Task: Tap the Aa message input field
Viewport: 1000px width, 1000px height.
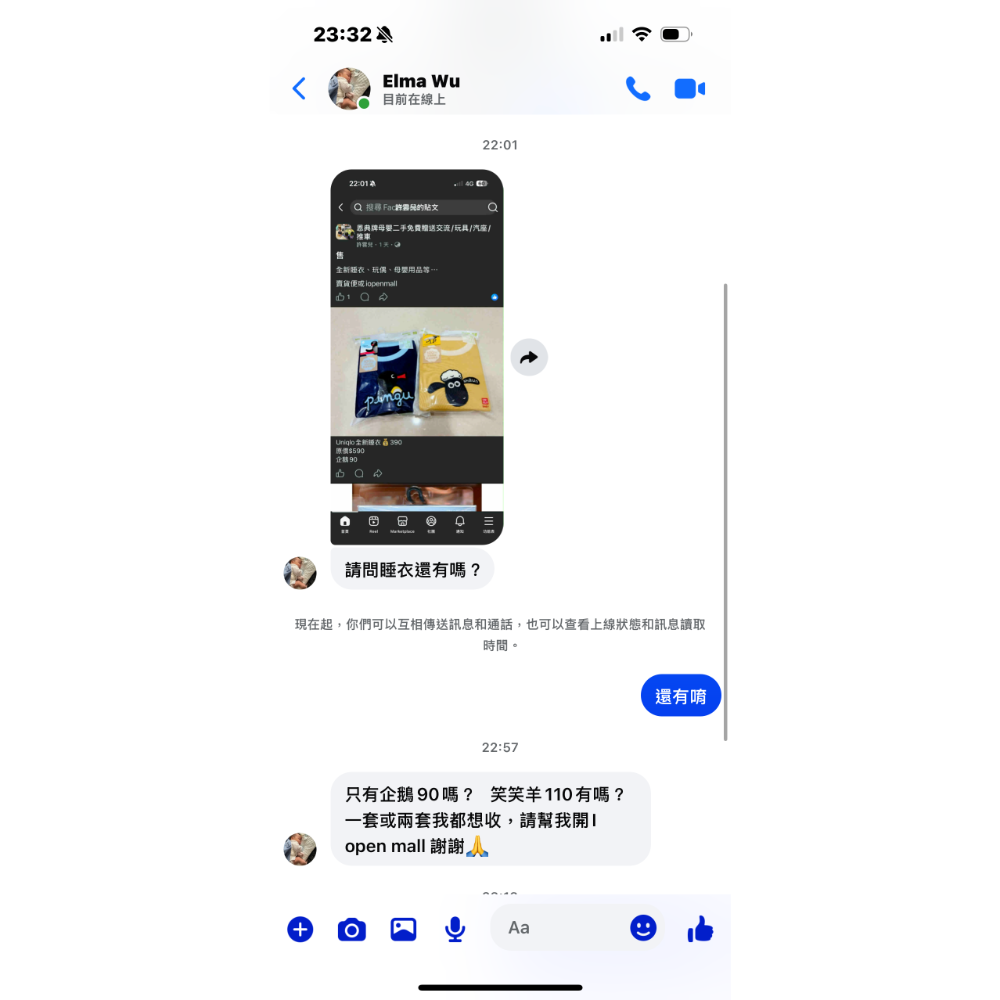Action: 558,928
